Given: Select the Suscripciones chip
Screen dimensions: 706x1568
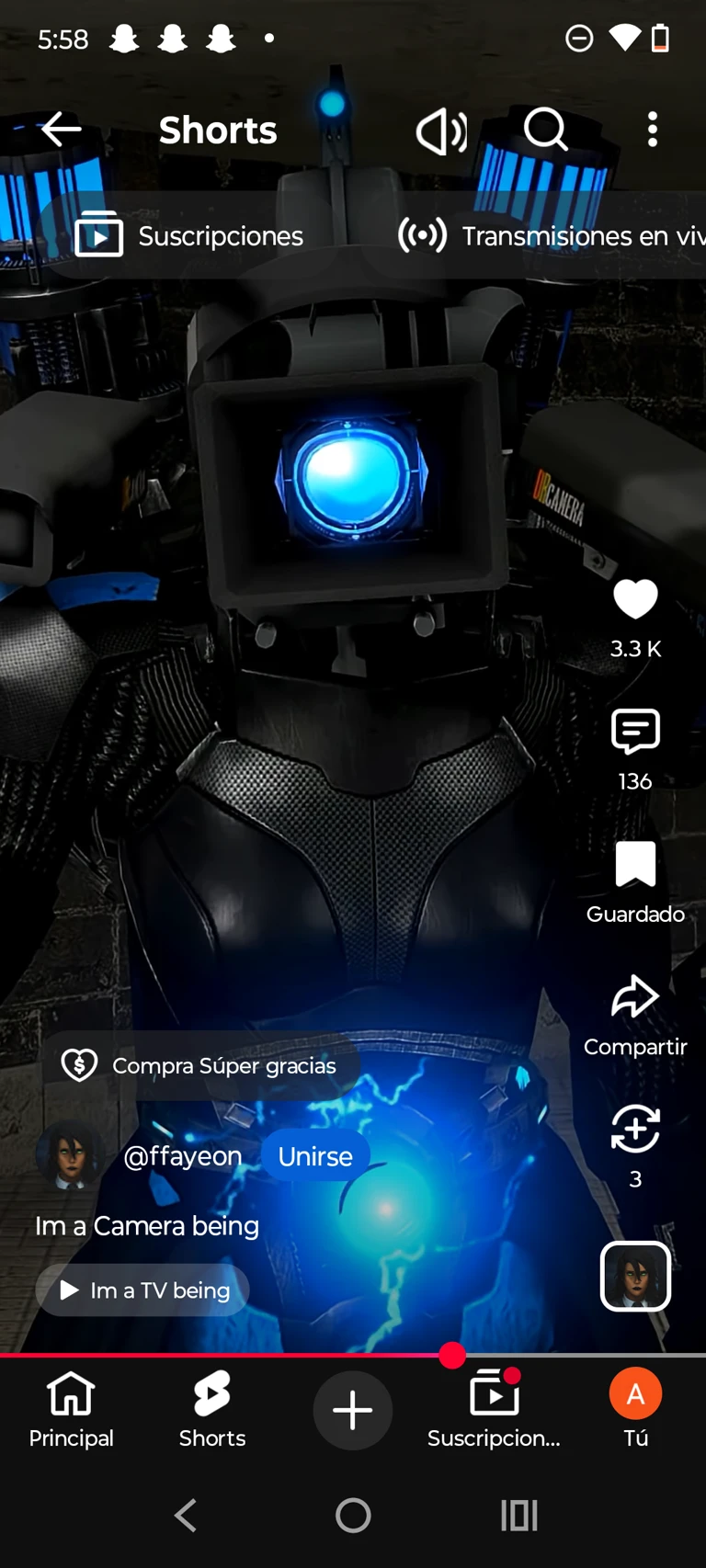Looking at the screenshot, I should coord(189,235).
